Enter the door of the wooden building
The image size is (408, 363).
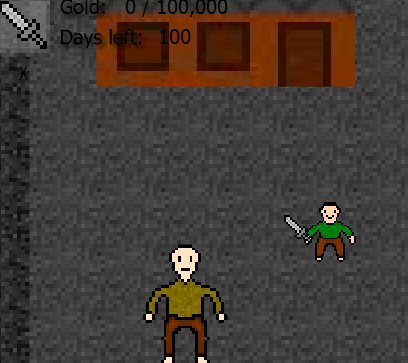[x=304, y=55]
